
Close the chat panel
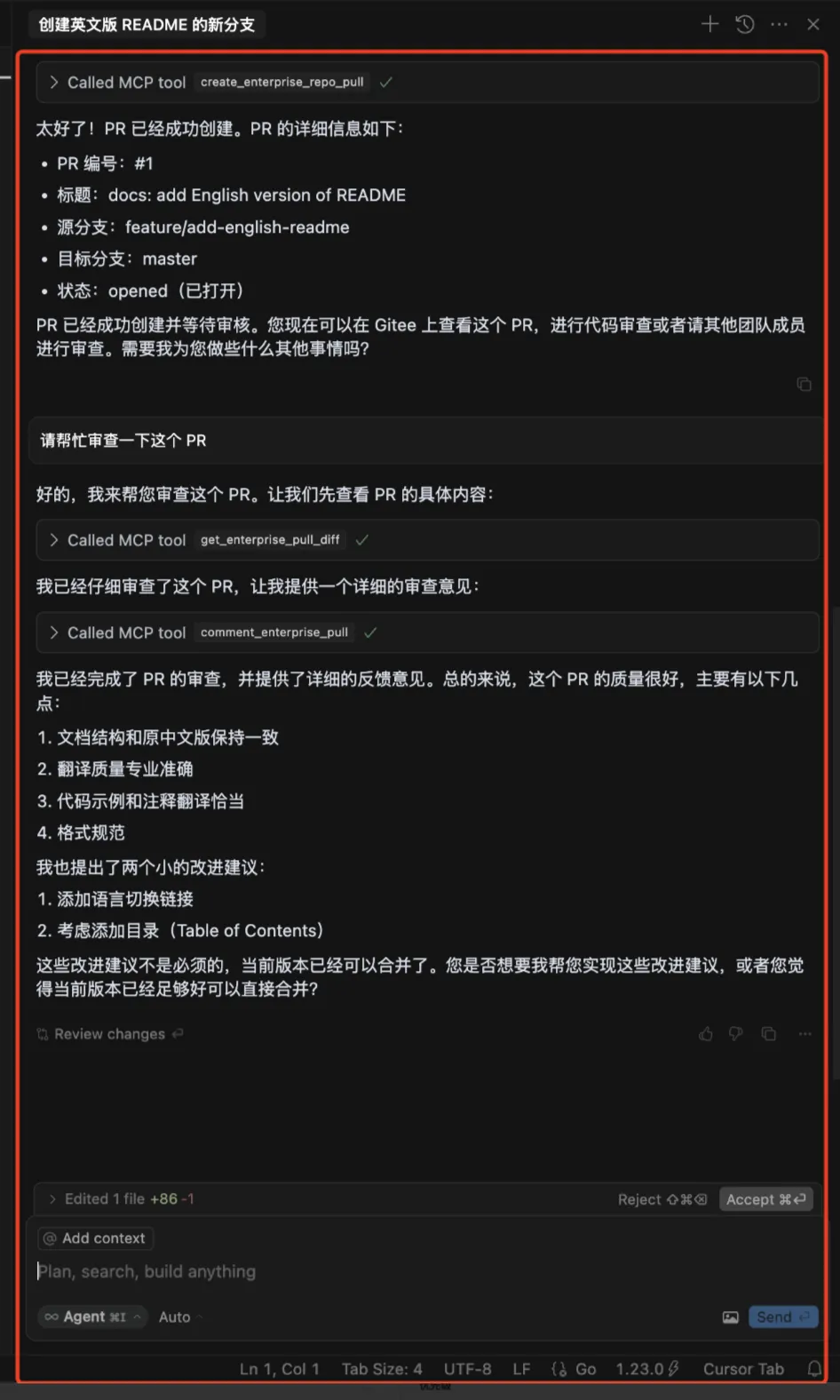tap(812, 24)
